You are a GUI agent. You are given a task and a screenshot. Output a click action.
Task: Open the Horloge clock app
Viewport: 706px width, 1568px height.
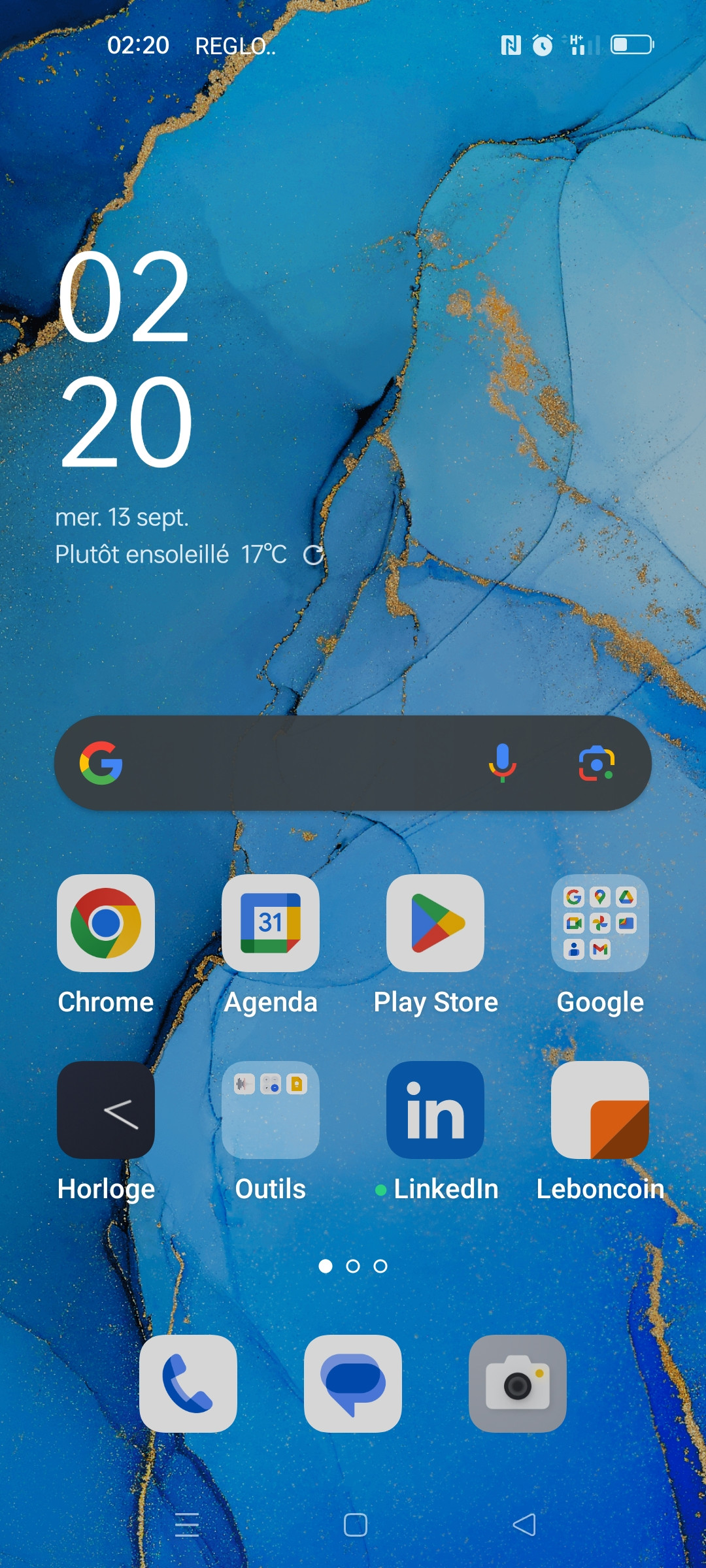coord(106,1109)
